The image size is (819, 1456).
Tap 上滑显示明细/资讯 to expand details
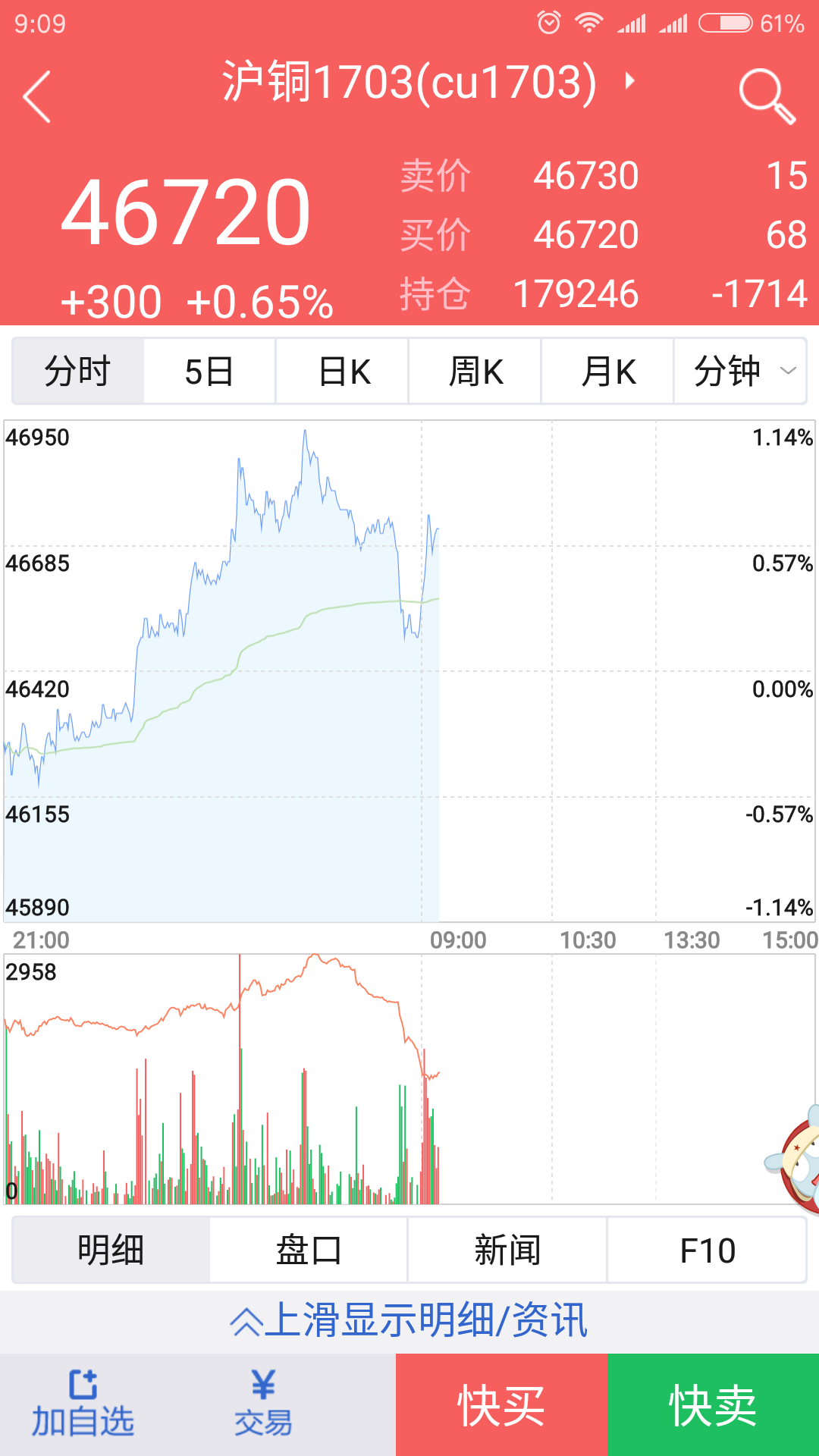click(409, 1320)
